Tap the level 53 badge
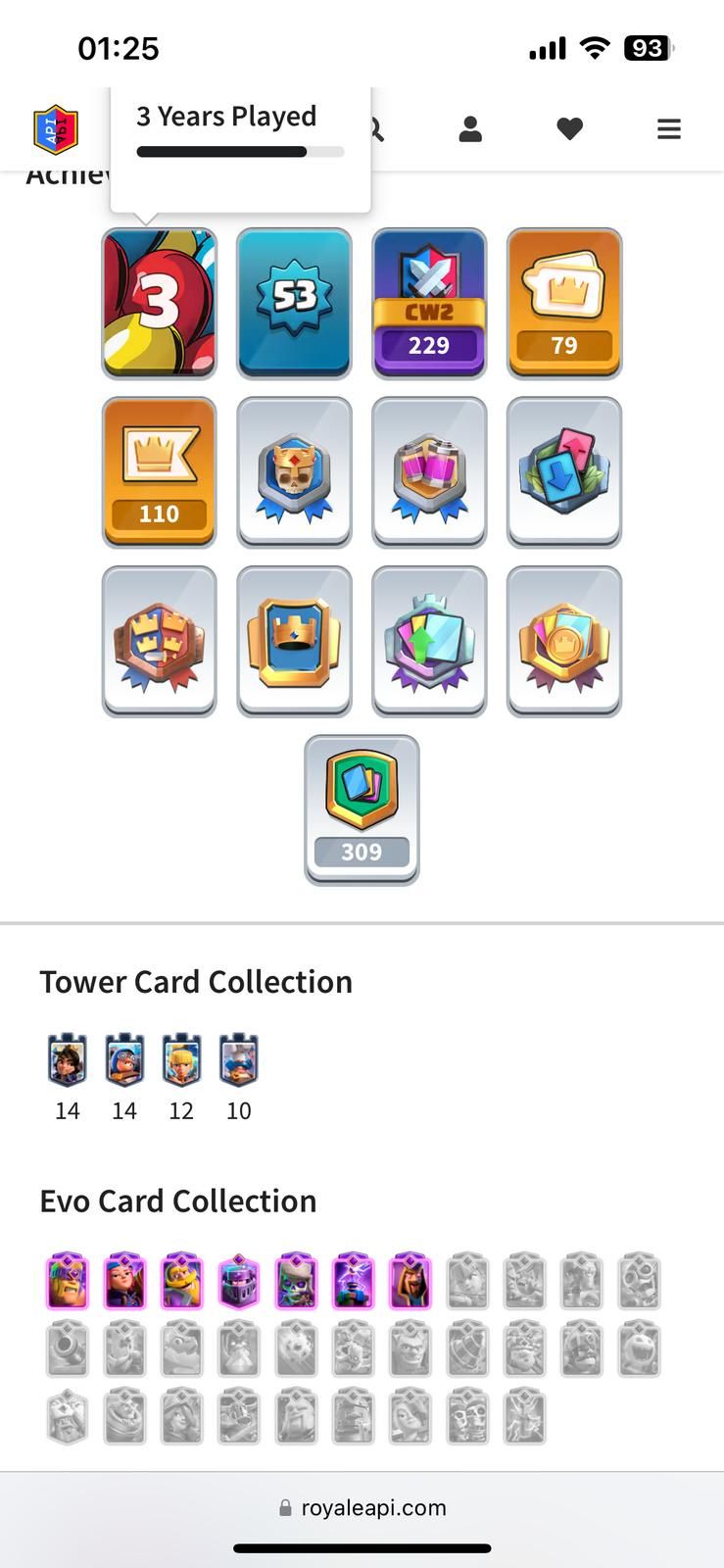 coord(294,303)
